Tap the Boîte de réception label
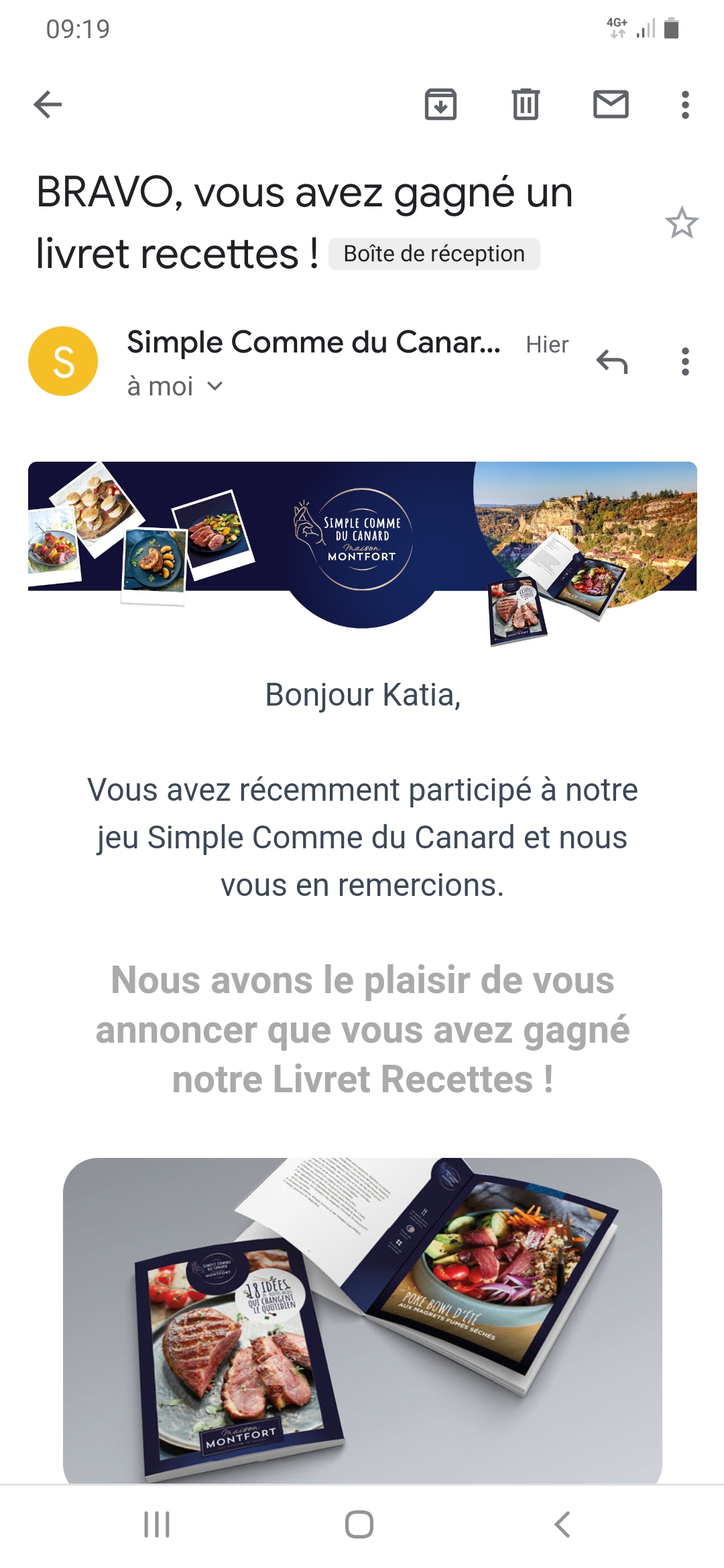This screenshot has width=724, height=1568. pyautogui.click(x=434, y=254)
